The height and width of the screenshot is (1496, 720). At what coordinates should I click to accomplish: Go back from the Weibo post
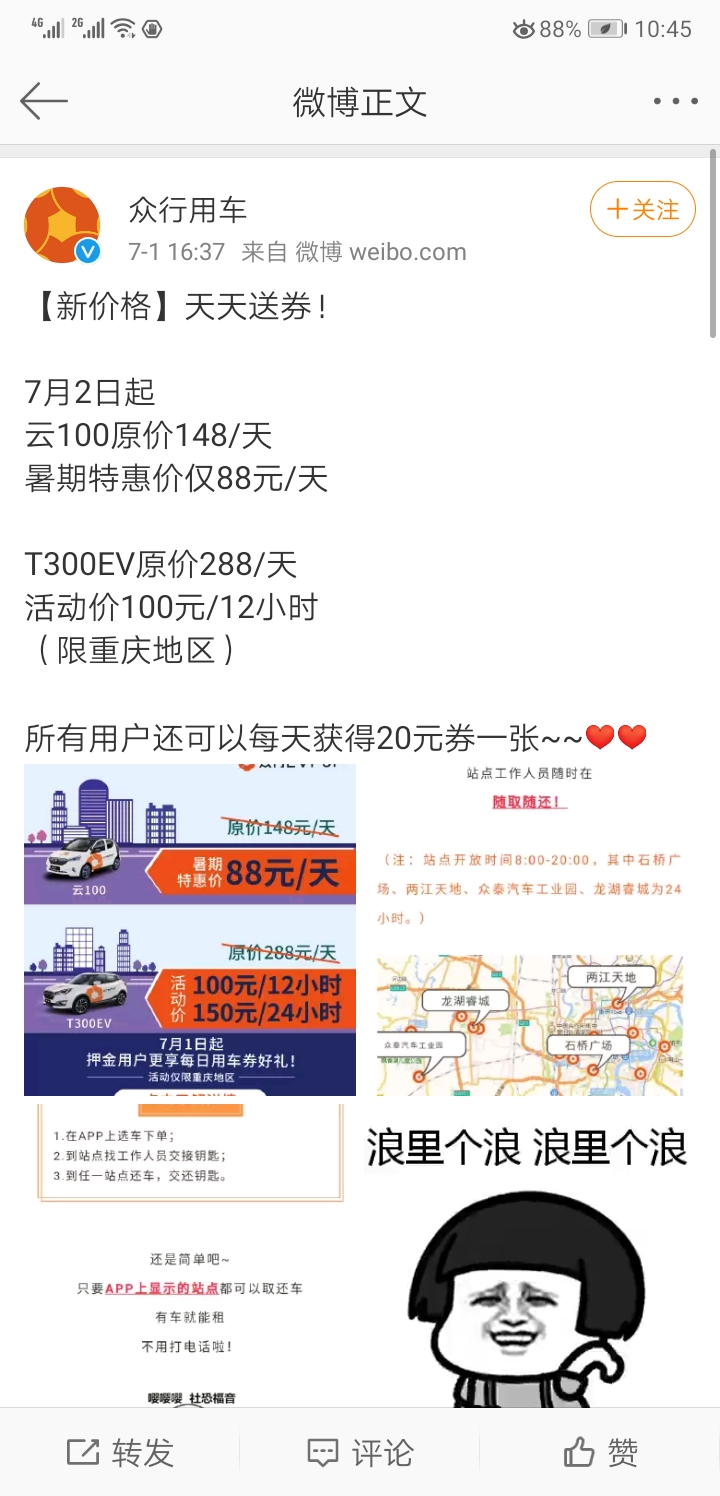pyautogui.click(x=43, y=101)
